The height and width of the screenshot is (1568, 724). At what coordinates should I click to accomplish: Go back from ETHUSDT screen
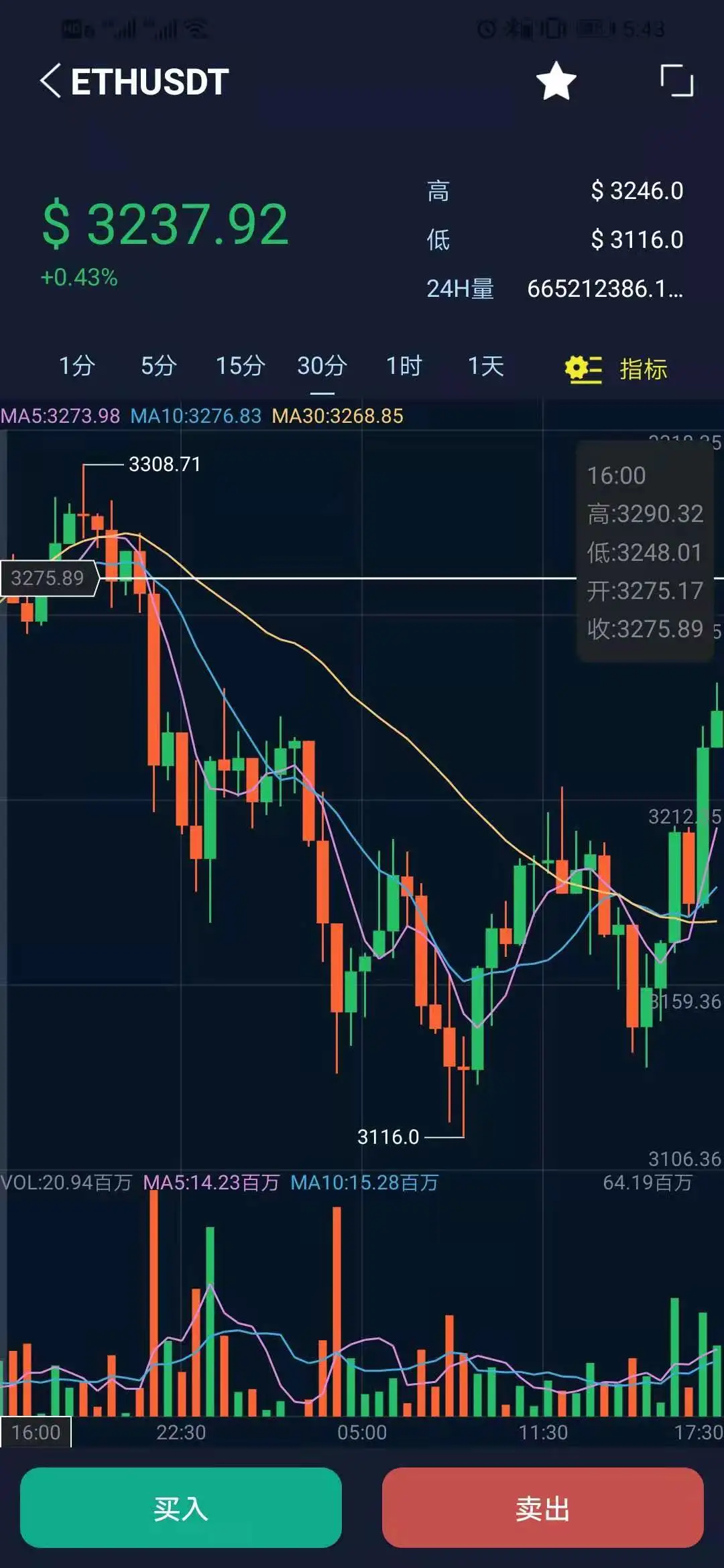[51, 82]
